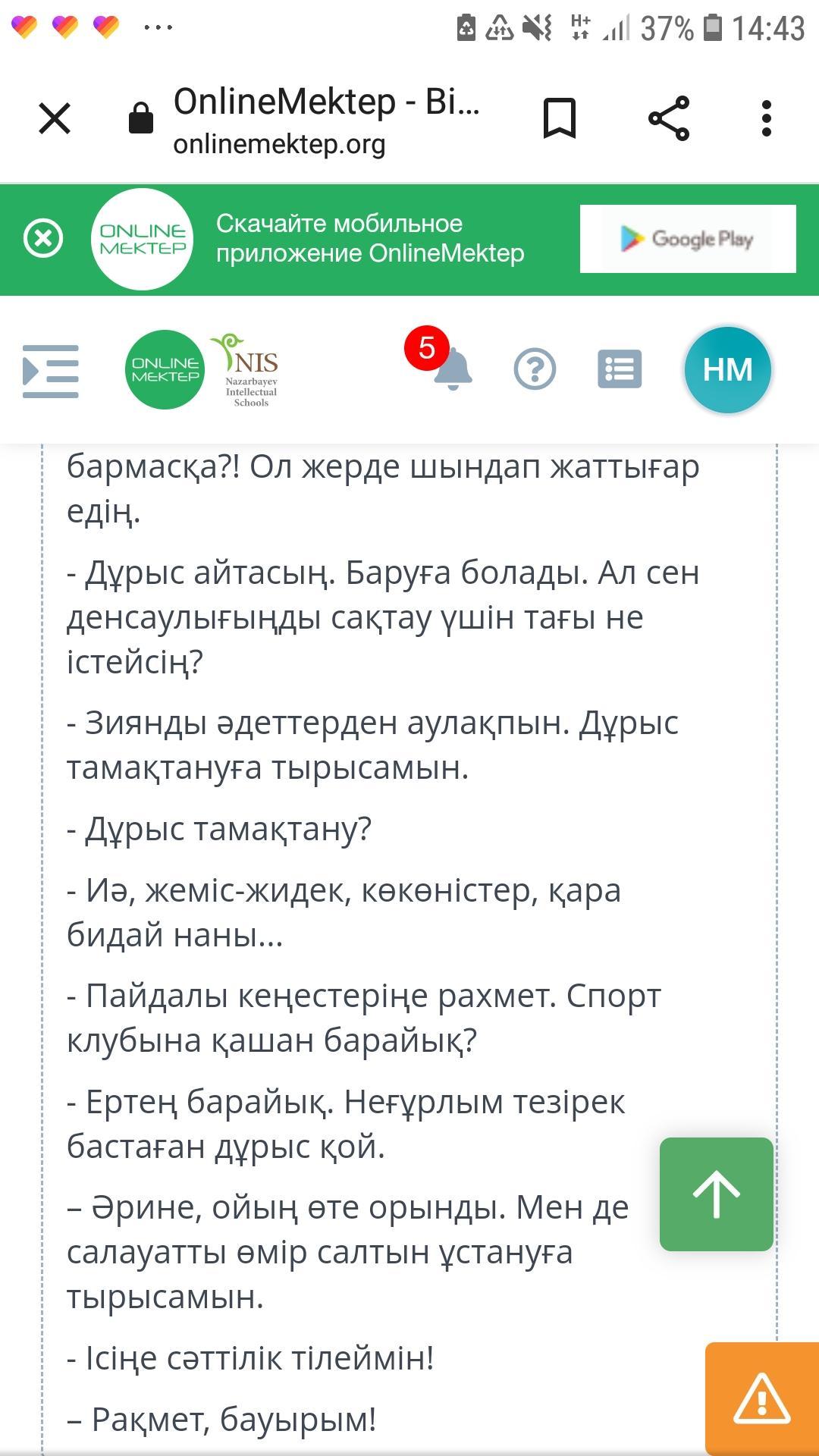819x1456 pixels.
Task: Open the help question mark
Action: (x=535, y=369)
